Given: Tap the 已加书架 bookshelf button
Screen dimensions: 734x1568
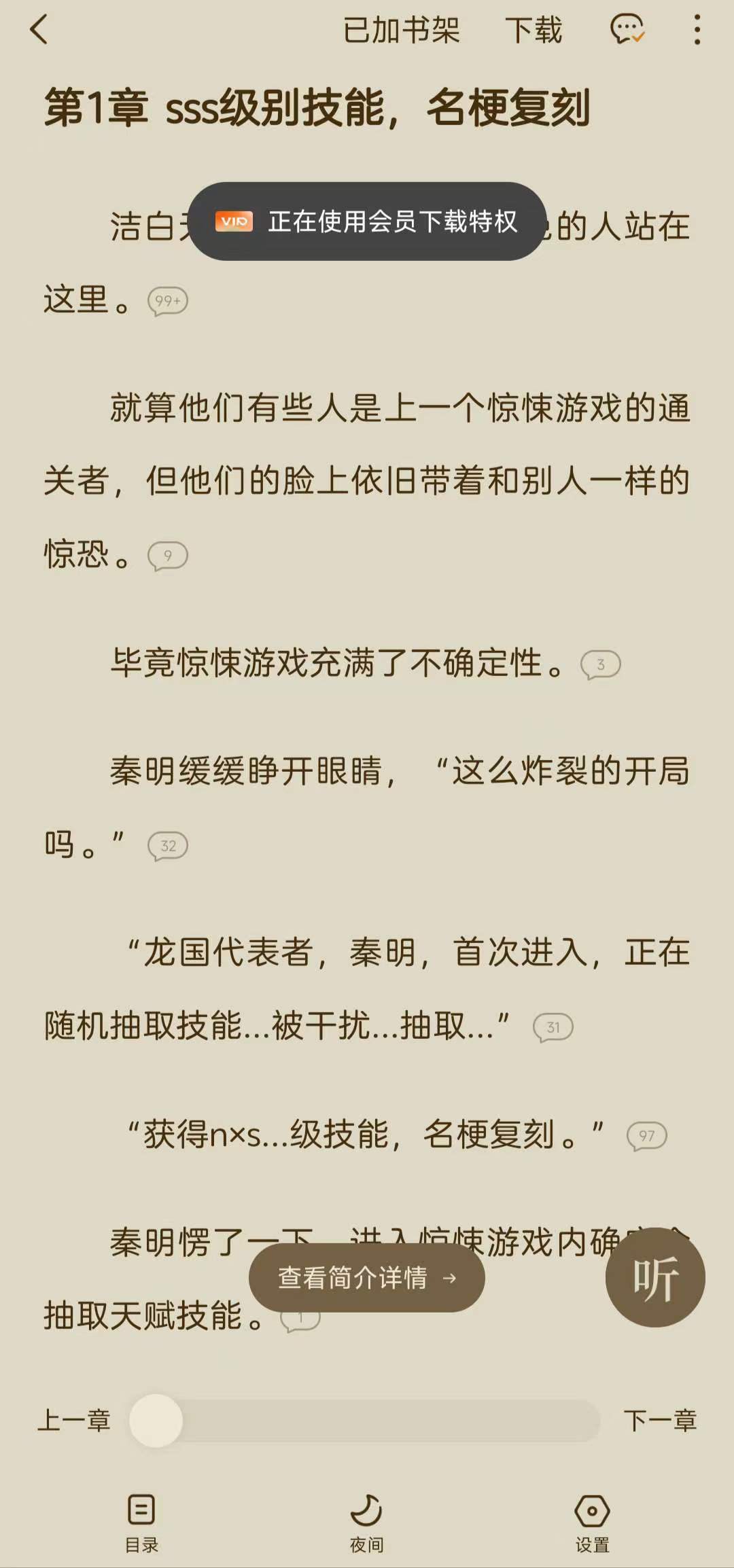Looking at the screenshot, I should point(401,30).
